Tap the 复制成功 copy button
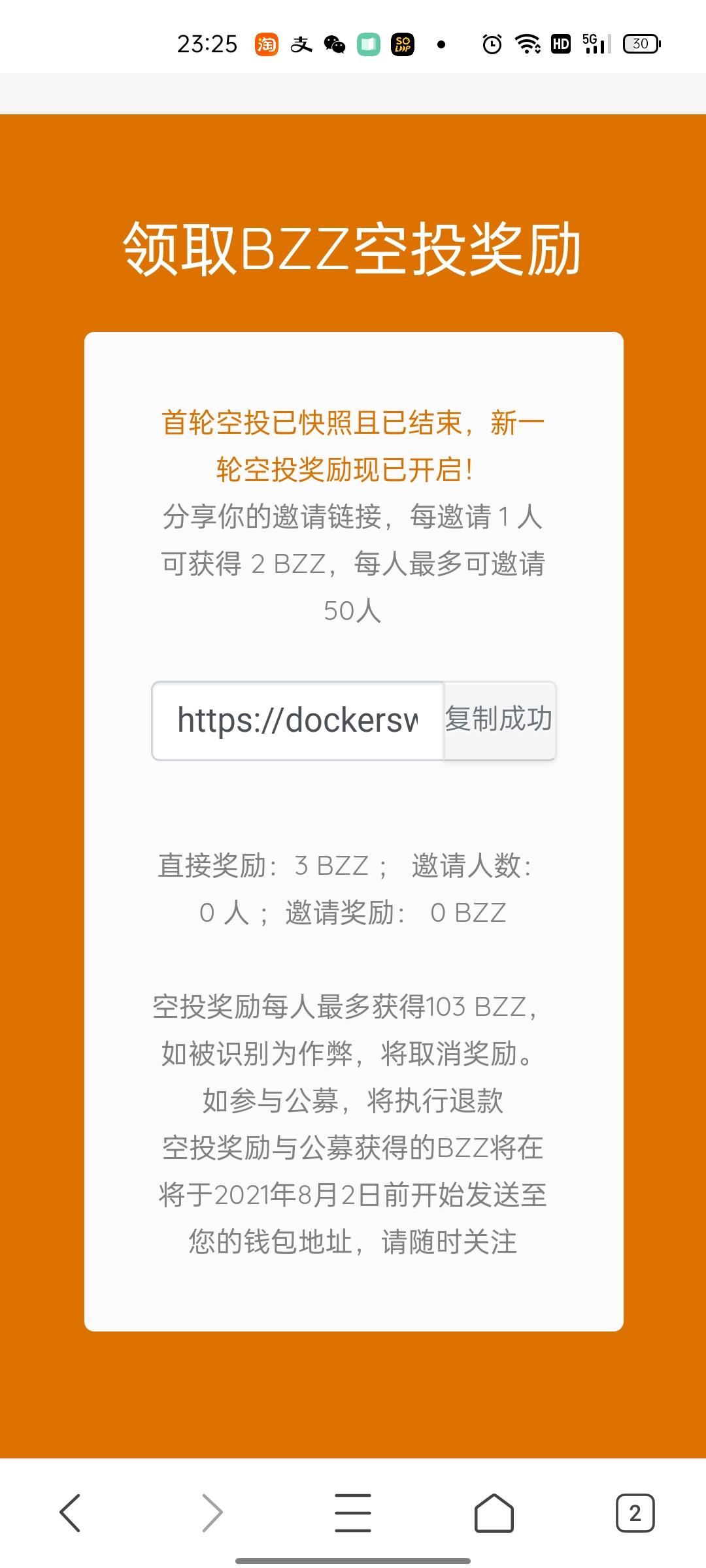Screen dimensions: 706x1568 click(498, 721)
